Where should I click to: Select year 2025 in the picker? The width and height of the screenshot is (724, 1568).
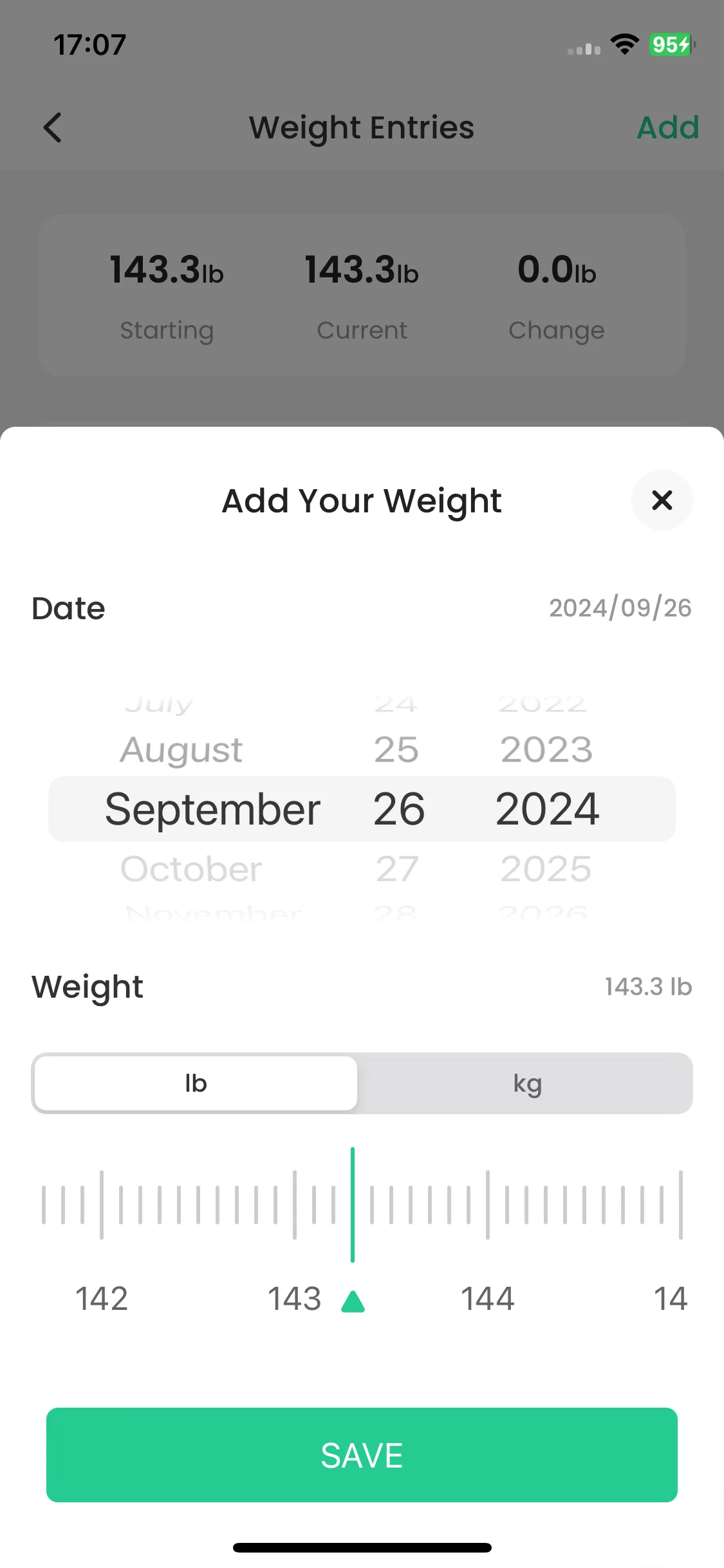tap(546, 869)
